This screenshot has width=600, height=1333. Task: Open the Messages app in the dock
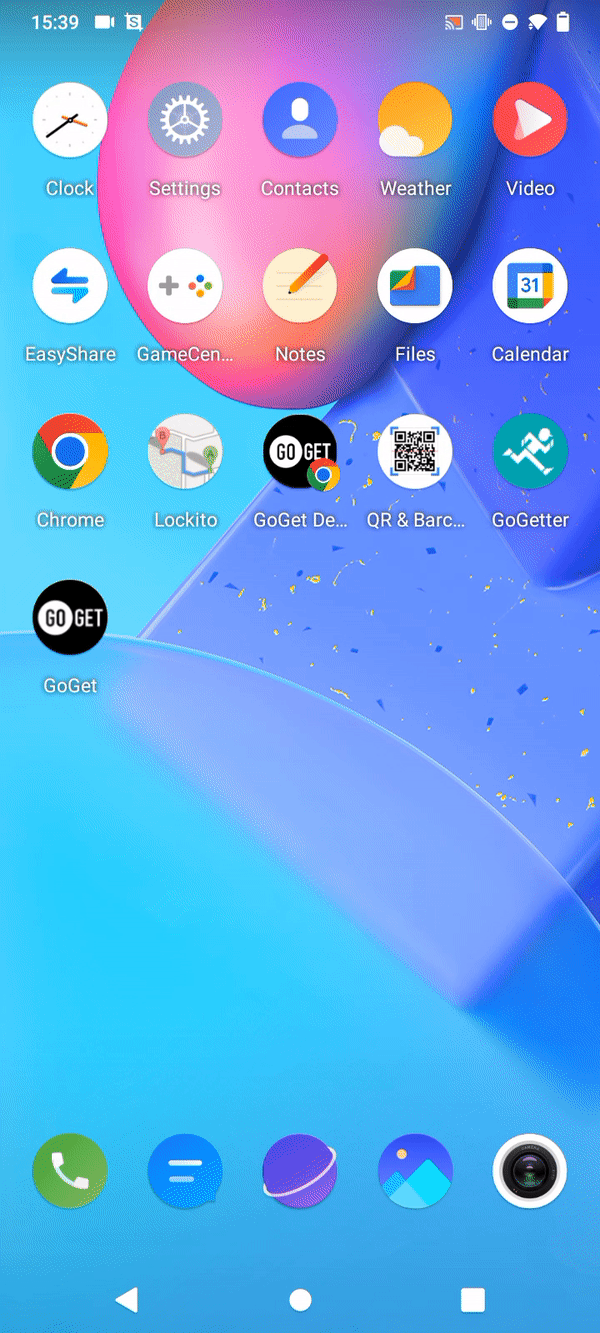click(185, 1172)
